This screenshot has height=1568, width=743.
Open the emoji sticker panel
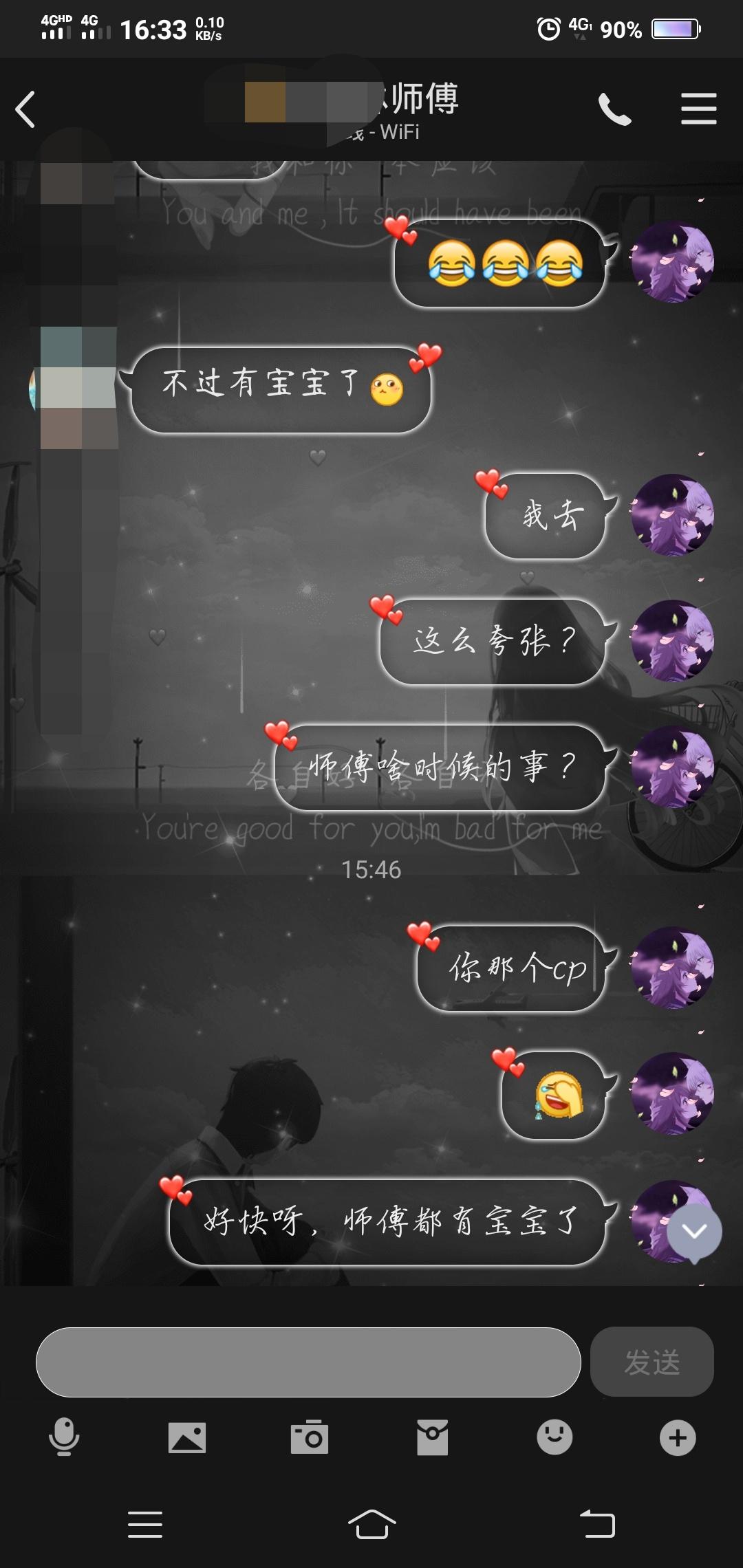point(554,1437)
